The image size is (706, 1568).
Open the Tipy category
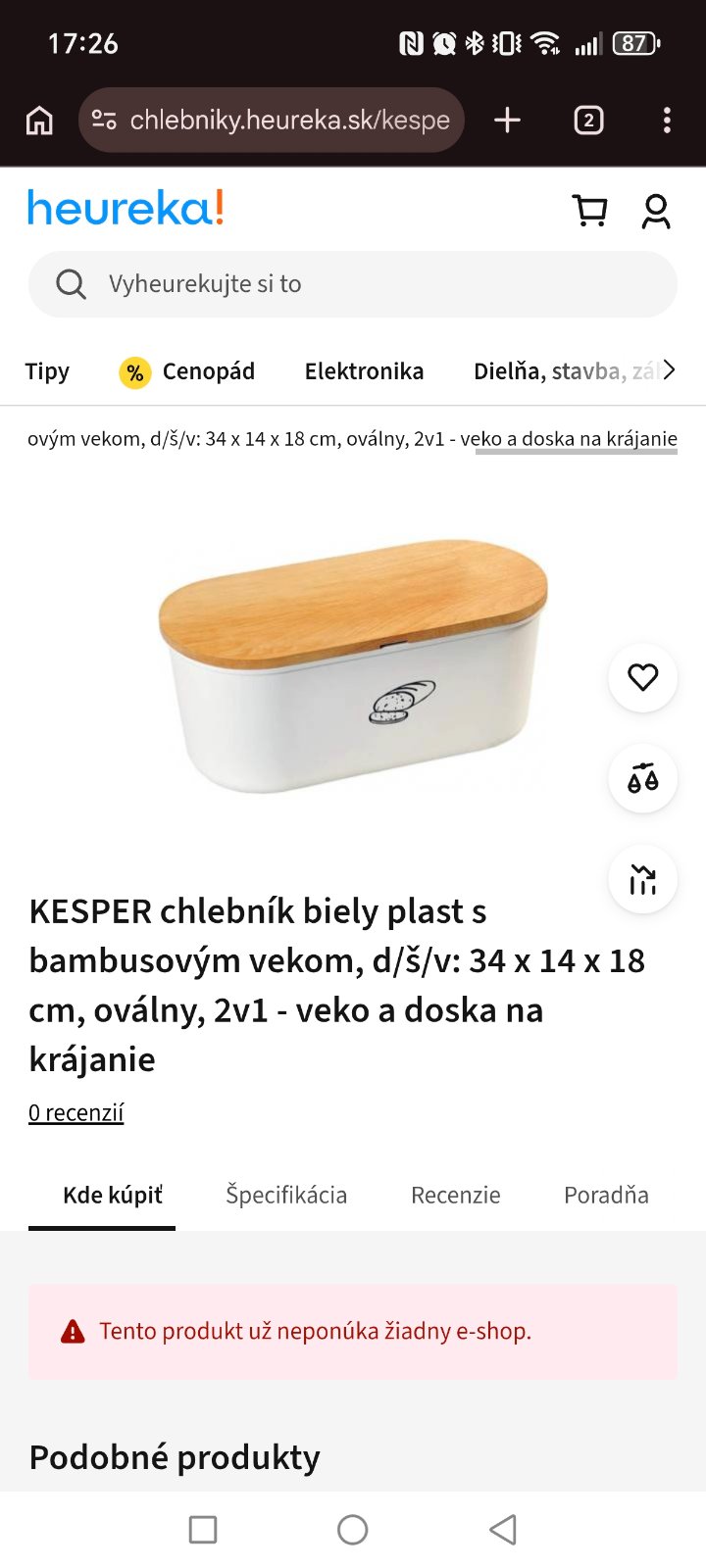point(47,371)
